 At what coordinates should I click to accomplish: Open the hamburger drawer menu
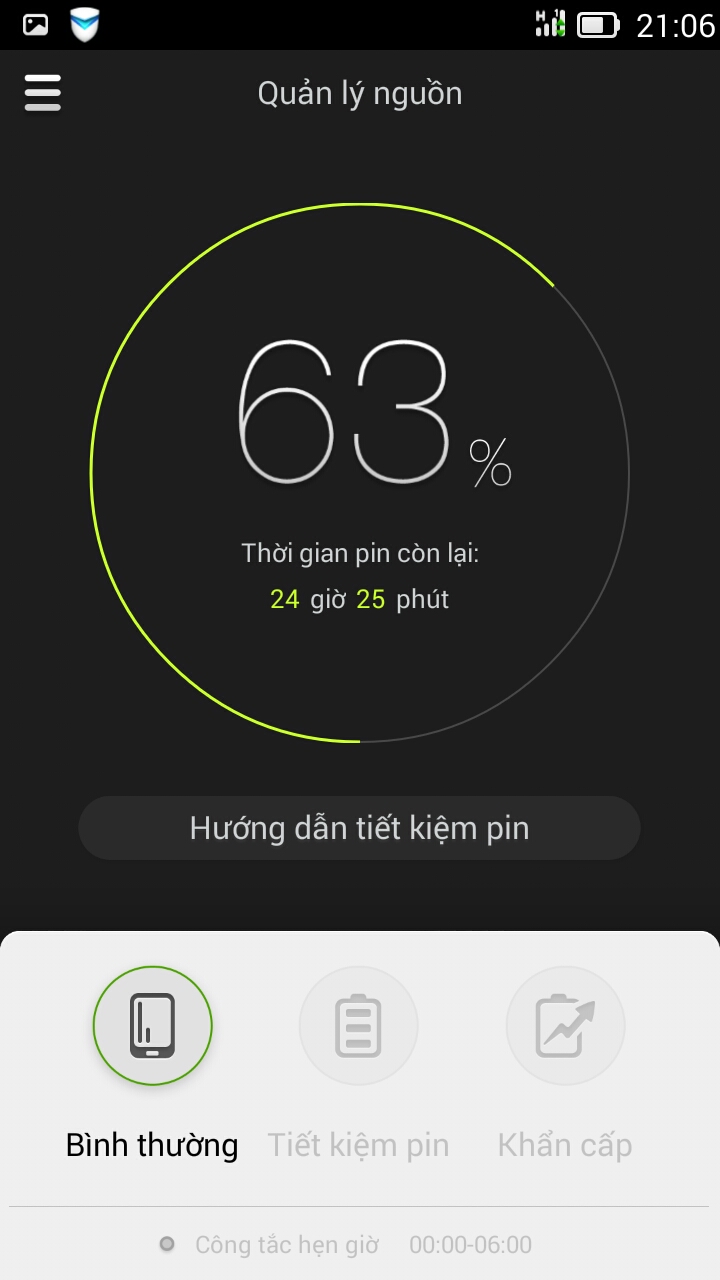[42, 93]
